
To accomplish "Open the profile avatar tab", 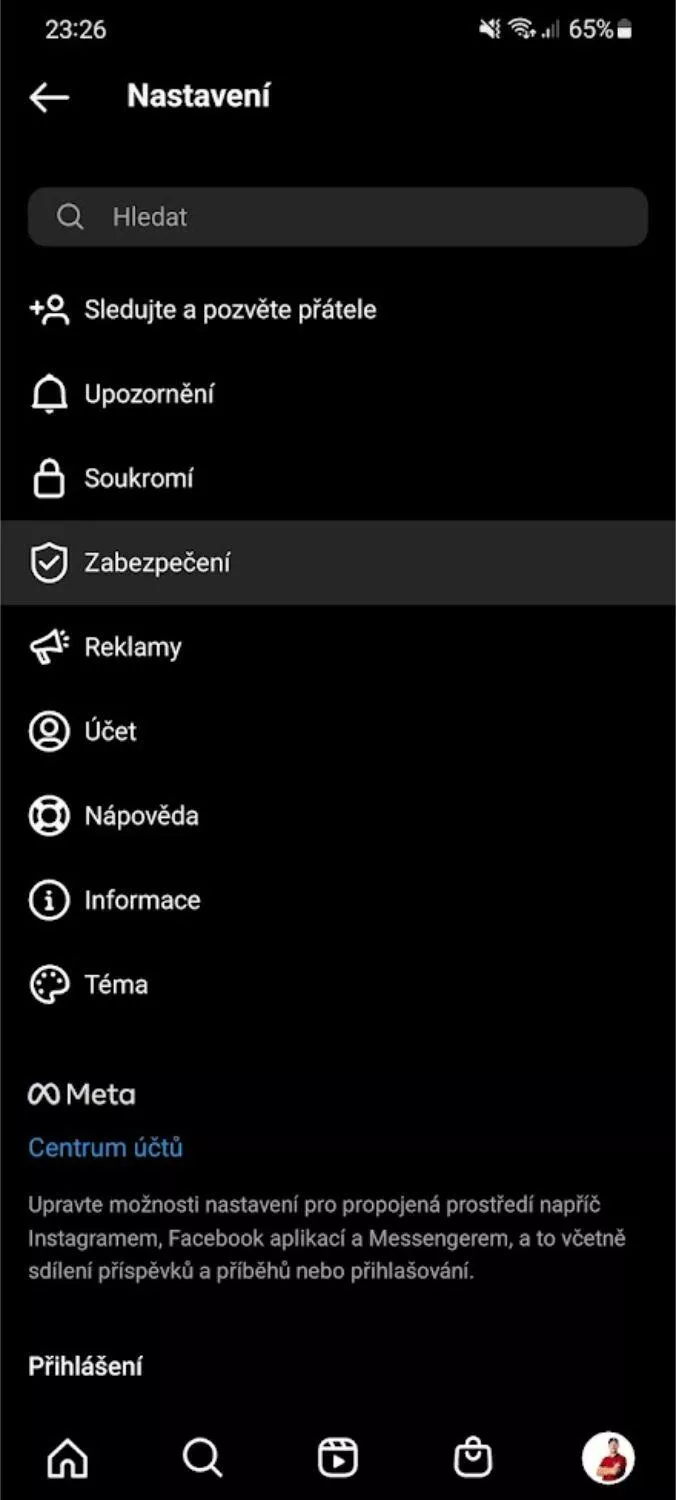I will [608, 1458].
